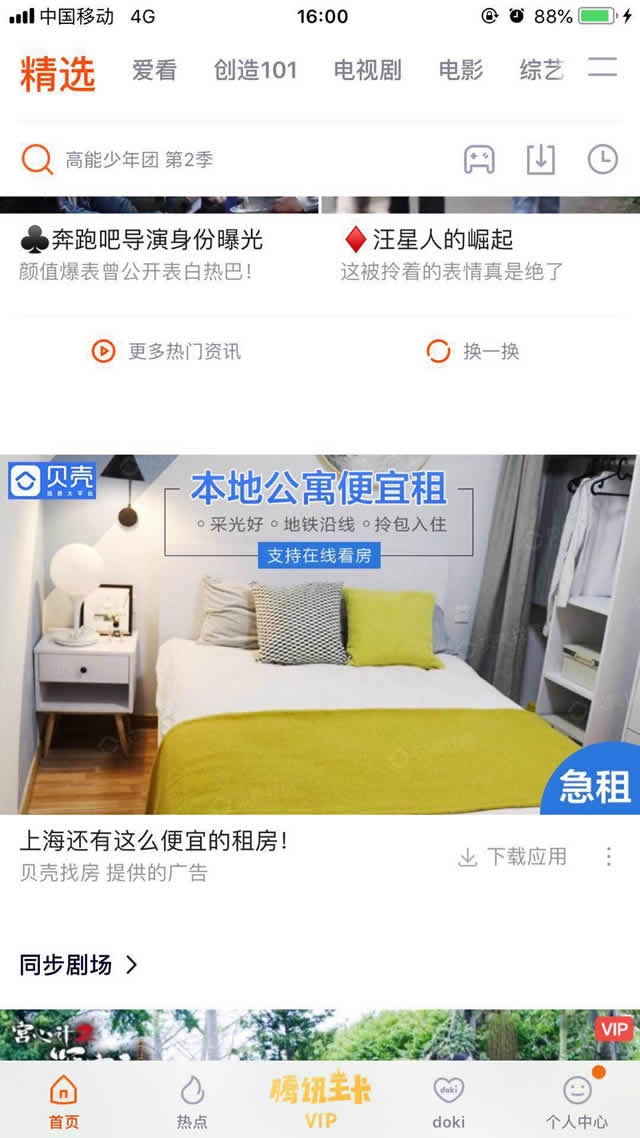Open the doki tab
640x1138 pixels.
[448, 1100]
